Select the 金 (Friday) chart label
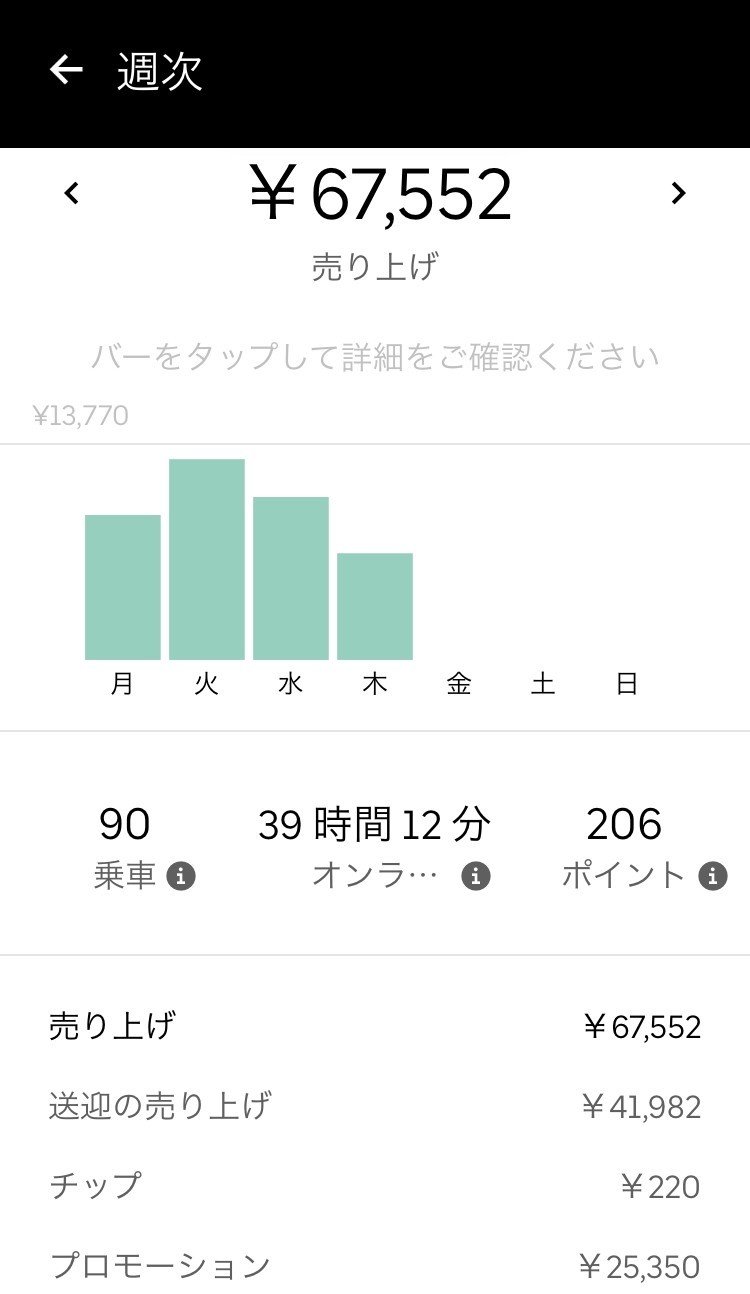Image resolution: width=750 pixels, height=1294 pixels. (x=458, y=683)
